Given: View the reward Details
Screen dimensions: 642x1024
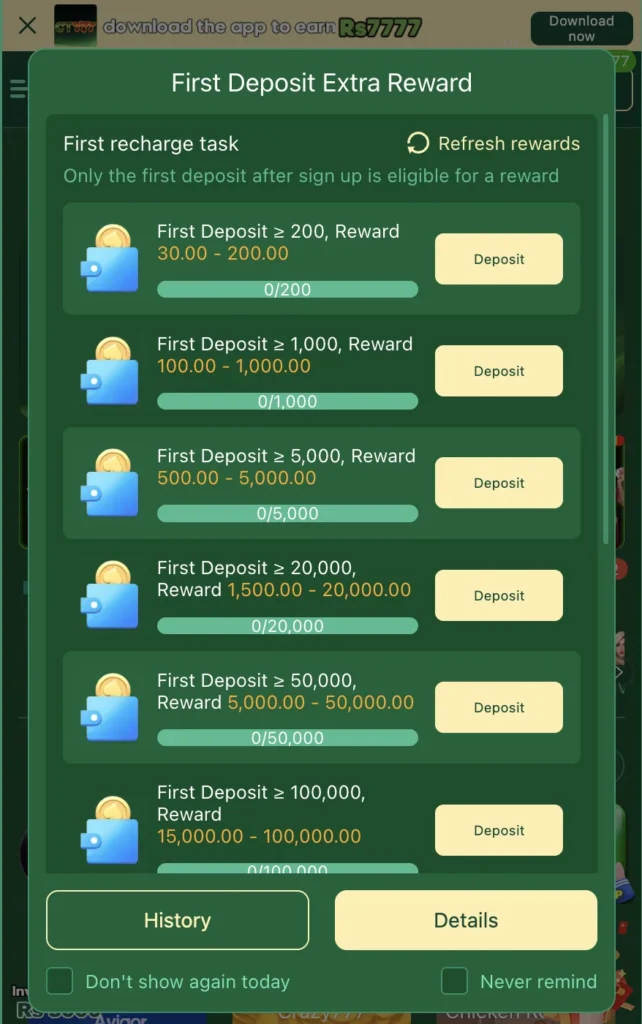Looking at the screenshot, I should pos(465,920).
